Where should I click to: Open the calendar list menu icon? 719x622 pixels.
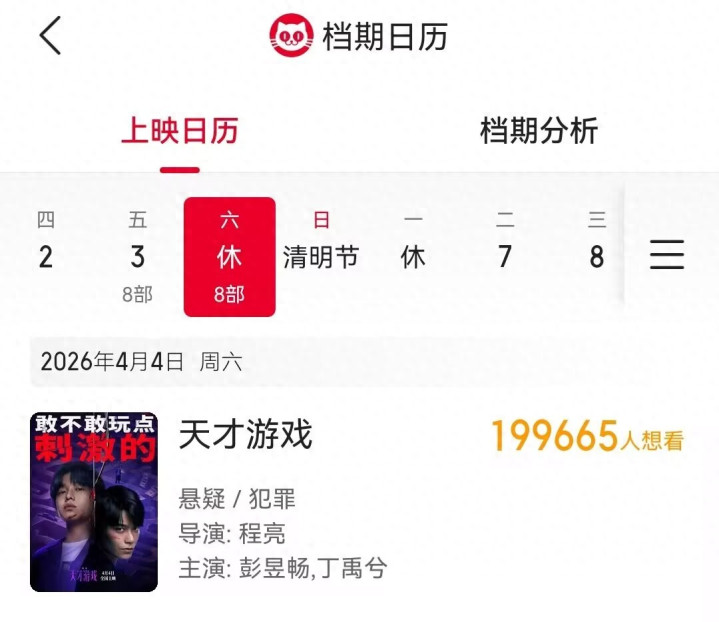point(667,255)
